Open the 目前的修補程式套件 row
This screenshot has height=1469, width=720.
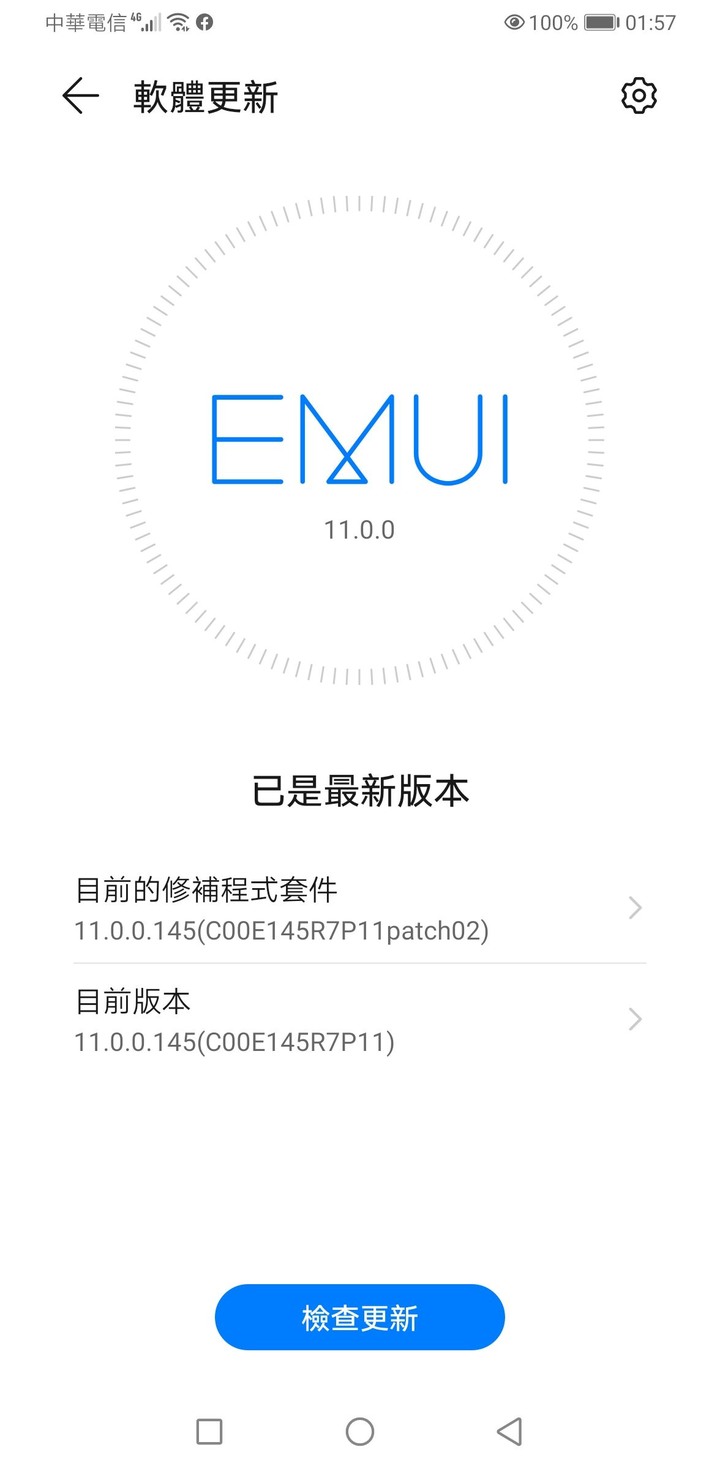pos(360,908)
